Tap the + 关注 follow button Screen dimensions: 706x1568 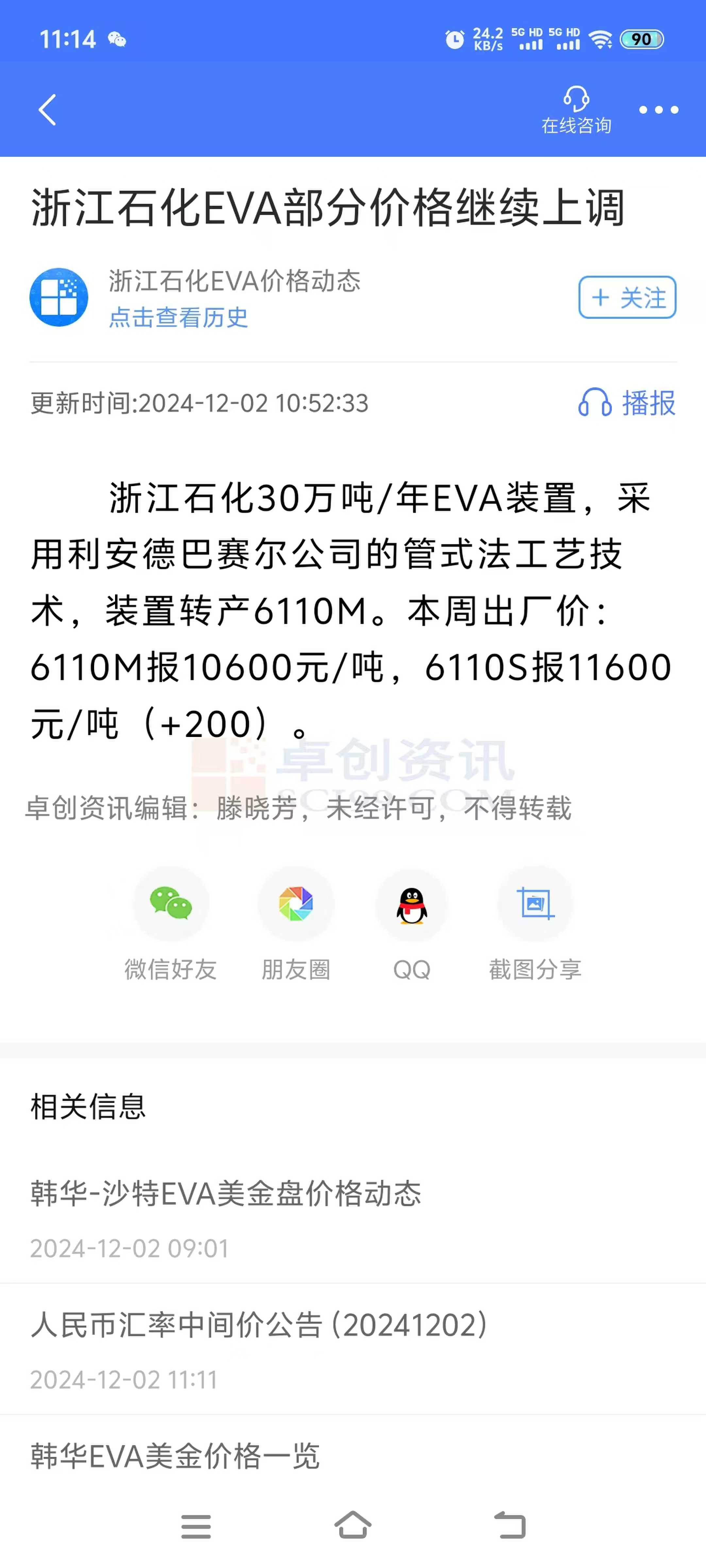628,297
